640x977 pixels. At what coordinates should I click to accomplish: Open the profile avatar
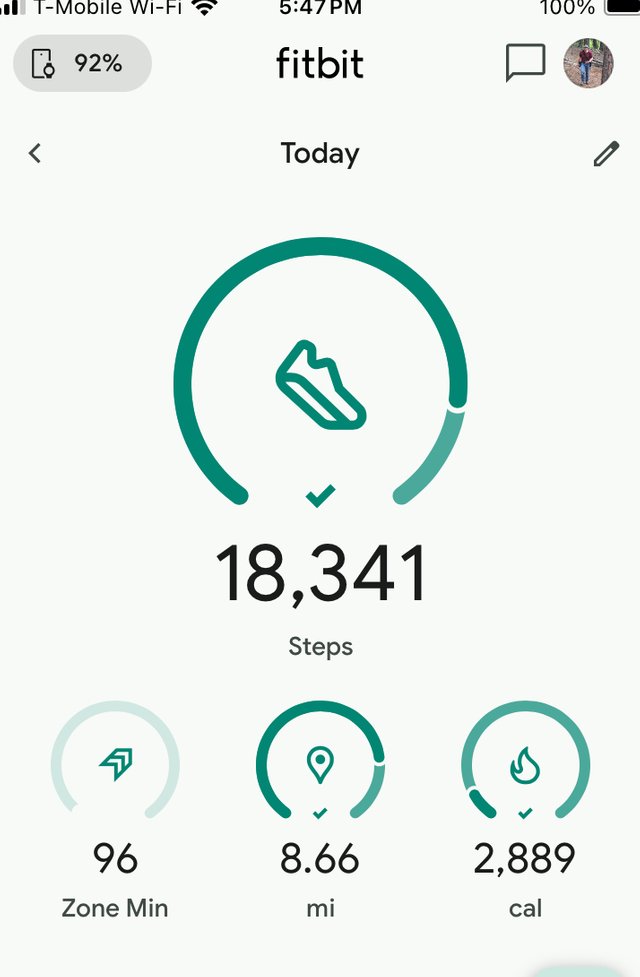[588, 64]
